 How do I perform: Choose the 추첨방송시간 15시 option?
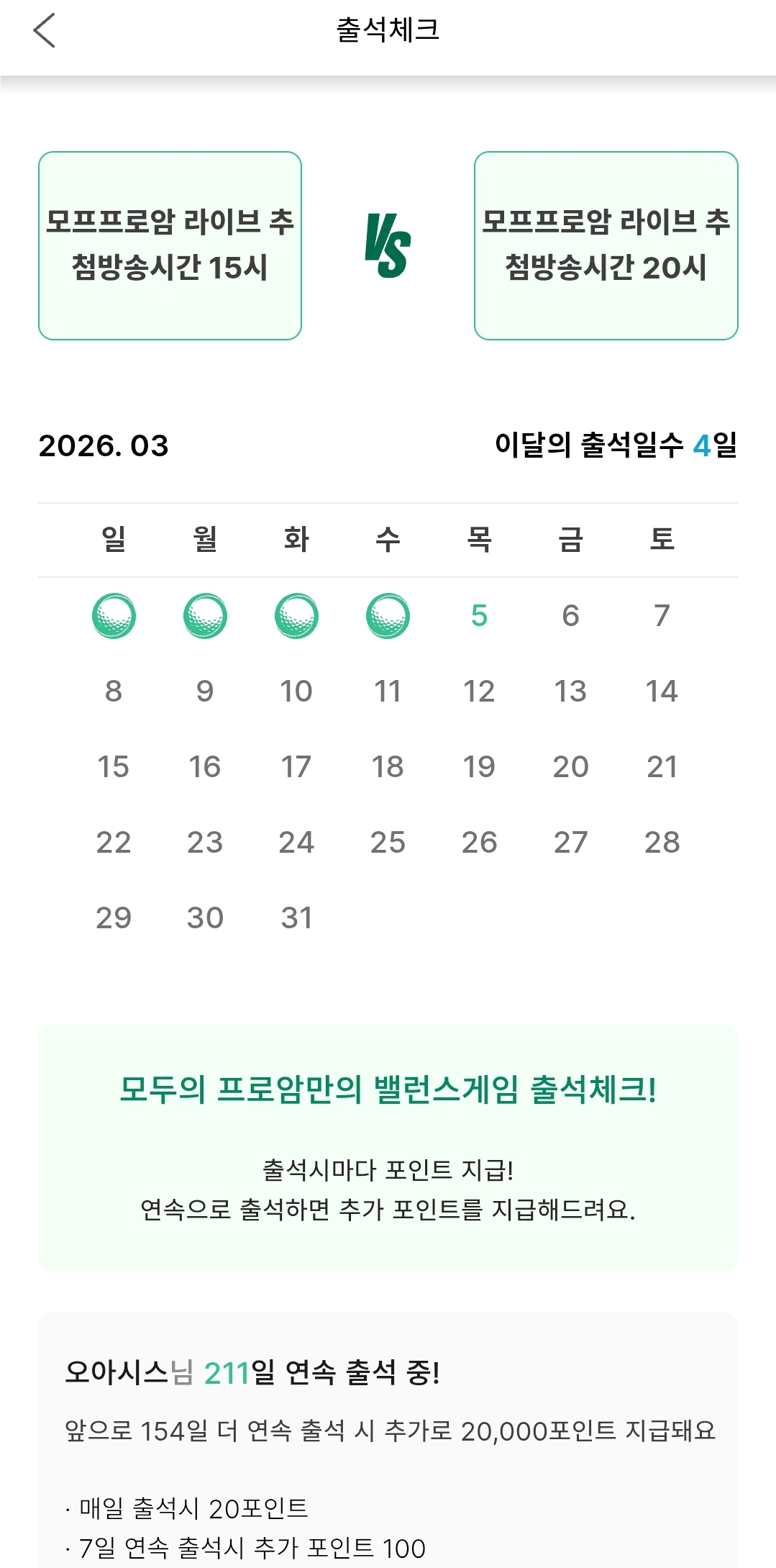click(170, 245)
